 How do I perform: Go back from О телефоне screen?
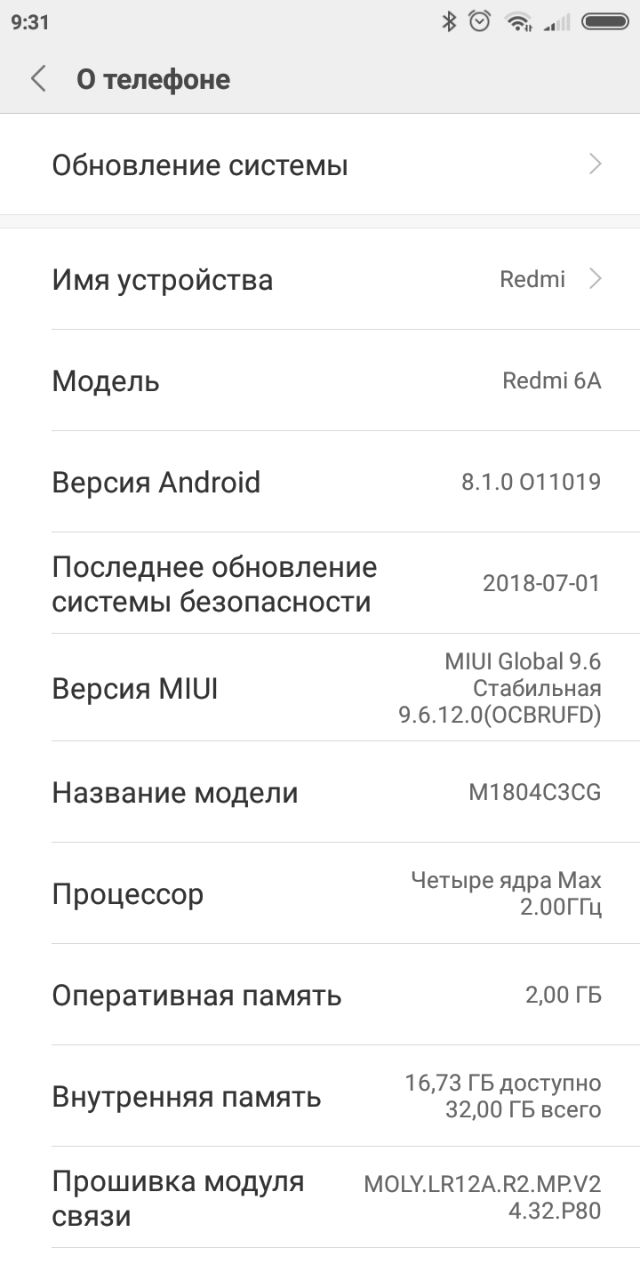click(x=39, y=79)
